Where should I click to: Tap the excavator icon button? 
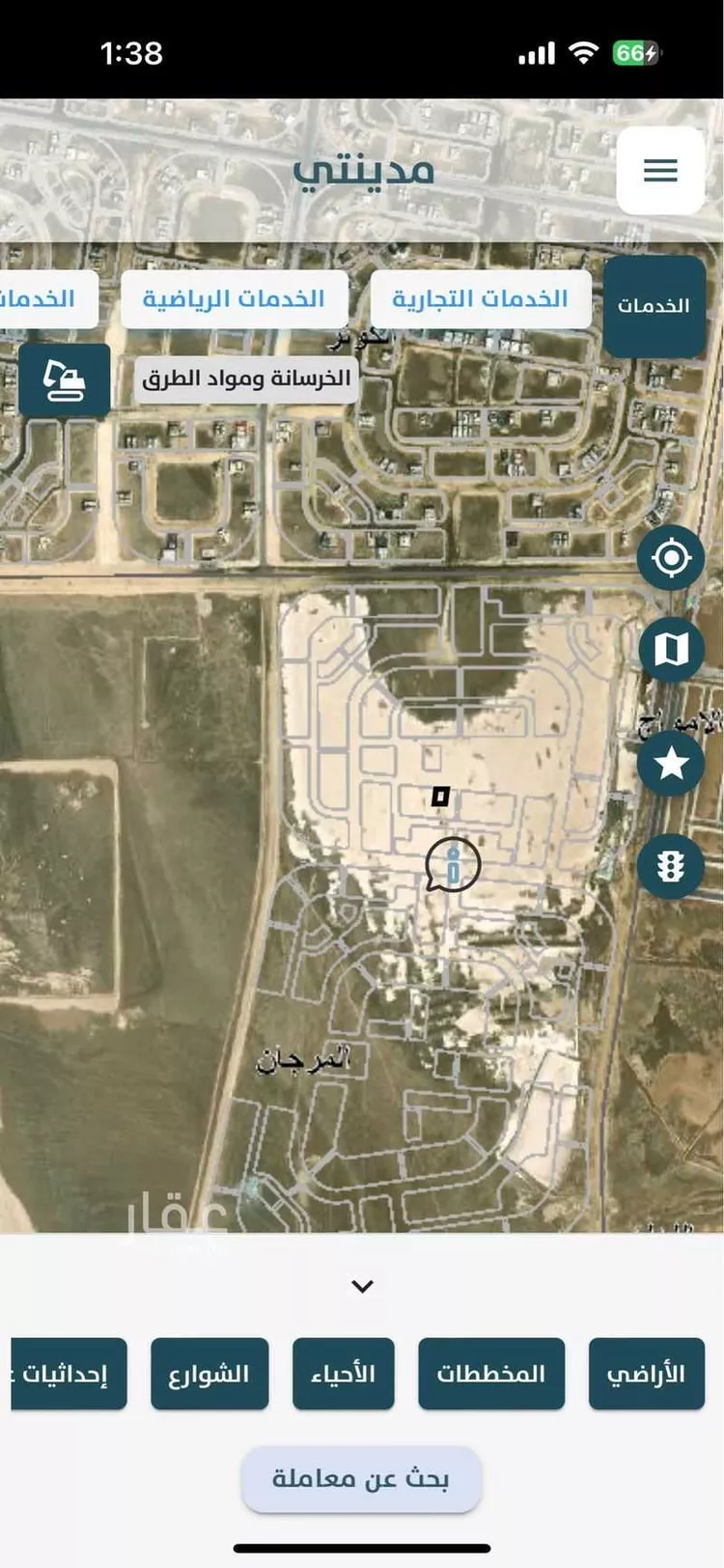64,380
